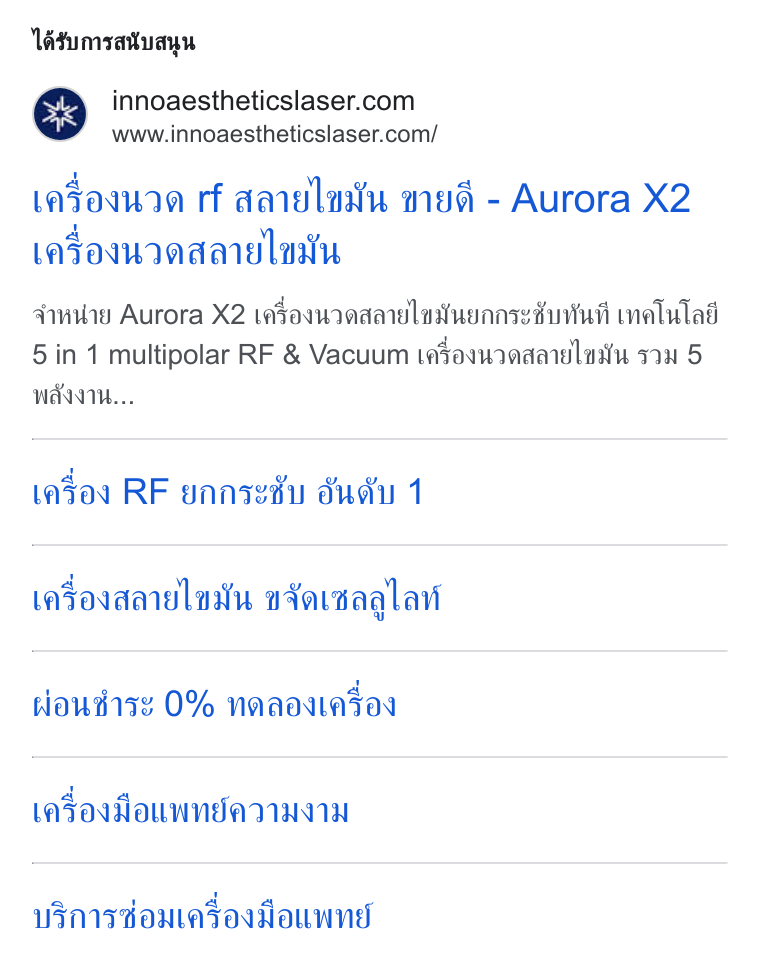
Task: Open the เครื่องมือแพทย์ความงาม sitelink
Action: coord(191,811)
